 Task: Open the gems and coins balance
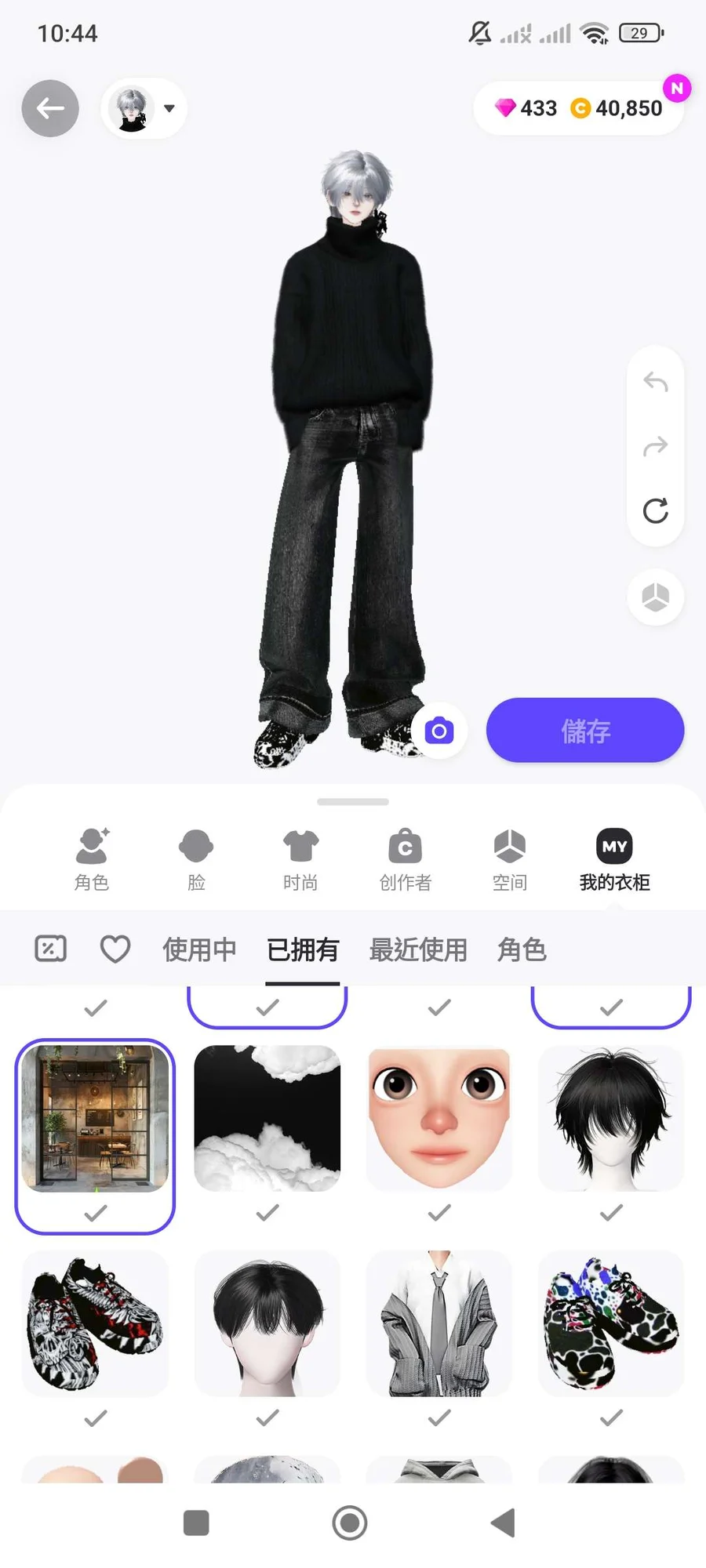tap(578, 108)
